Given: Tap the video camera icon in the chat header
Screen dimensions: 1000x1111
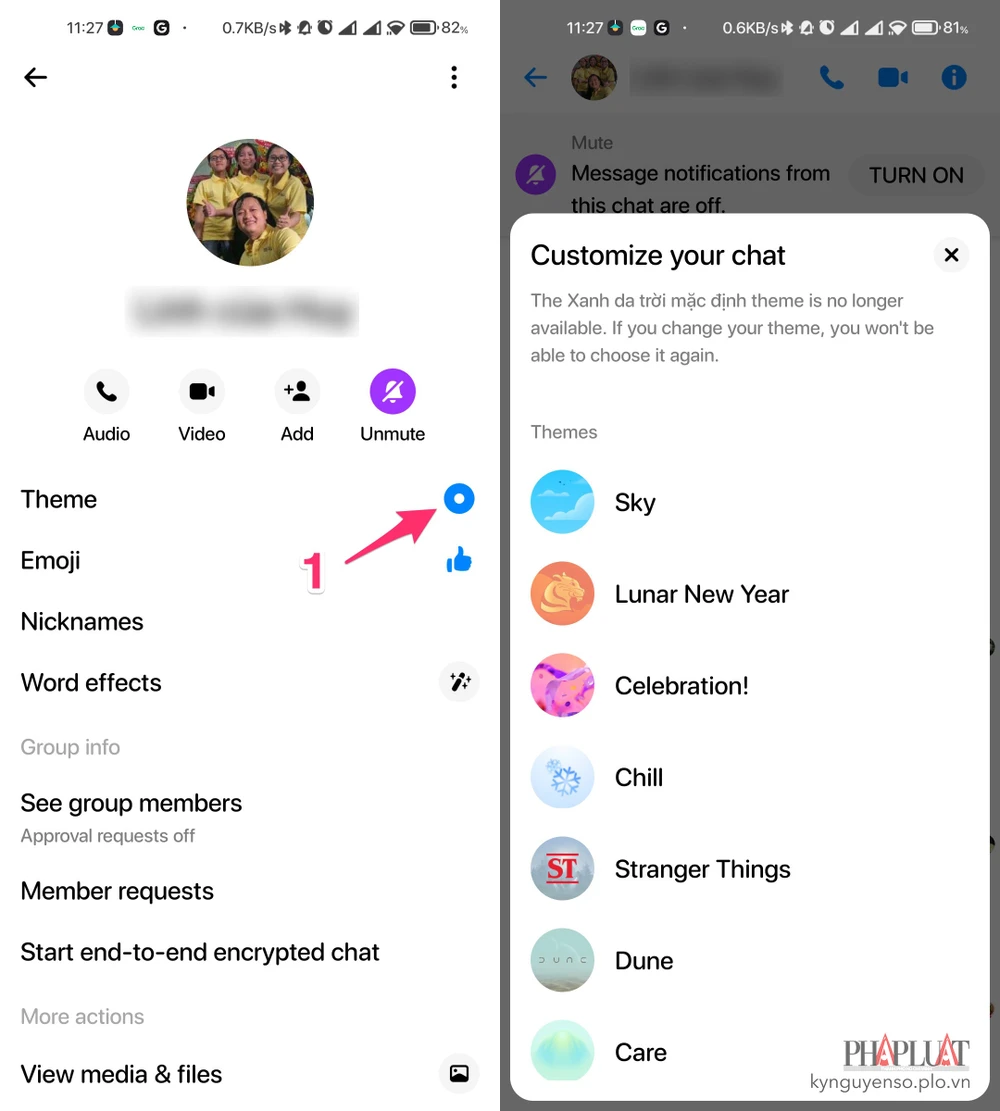Looking at the screenshot, I should tap(892, 77).
